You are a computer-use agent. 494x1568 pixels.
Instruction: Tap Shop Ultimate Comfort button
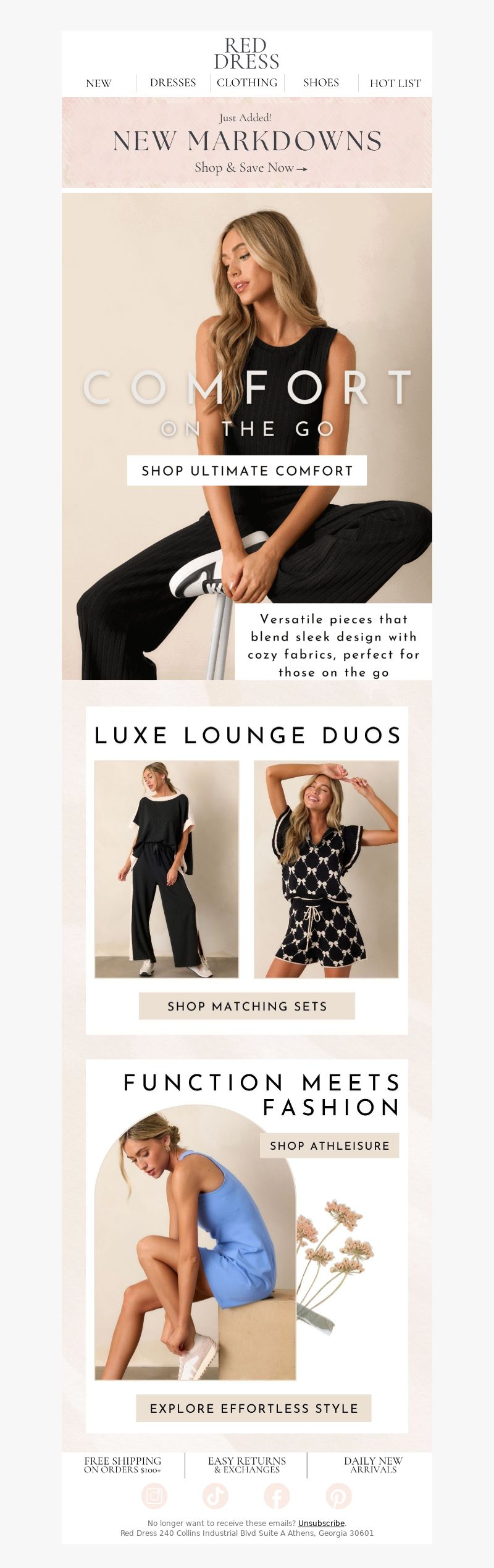click(x=247, y=471)
